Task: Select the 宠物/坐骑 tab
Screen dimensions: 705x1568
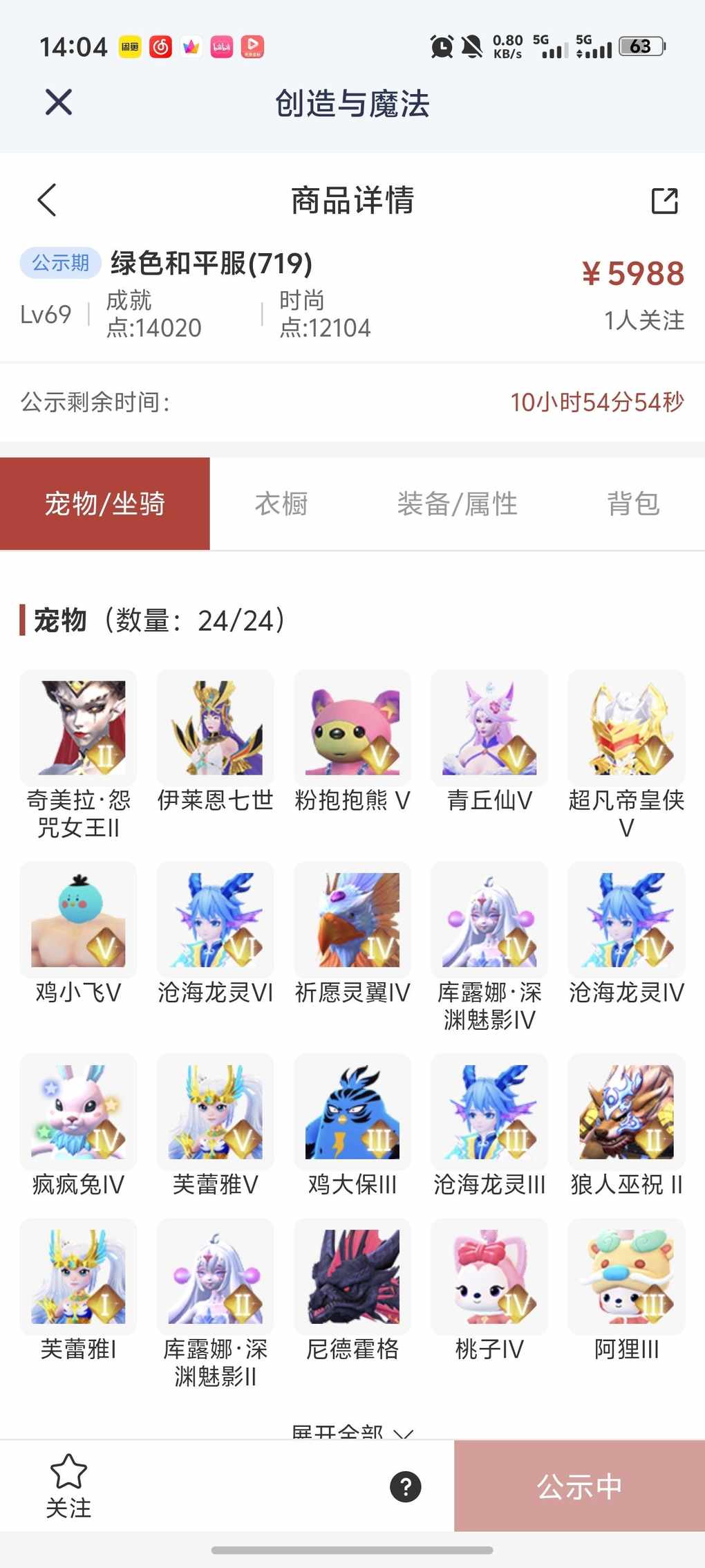Action: 105,504
